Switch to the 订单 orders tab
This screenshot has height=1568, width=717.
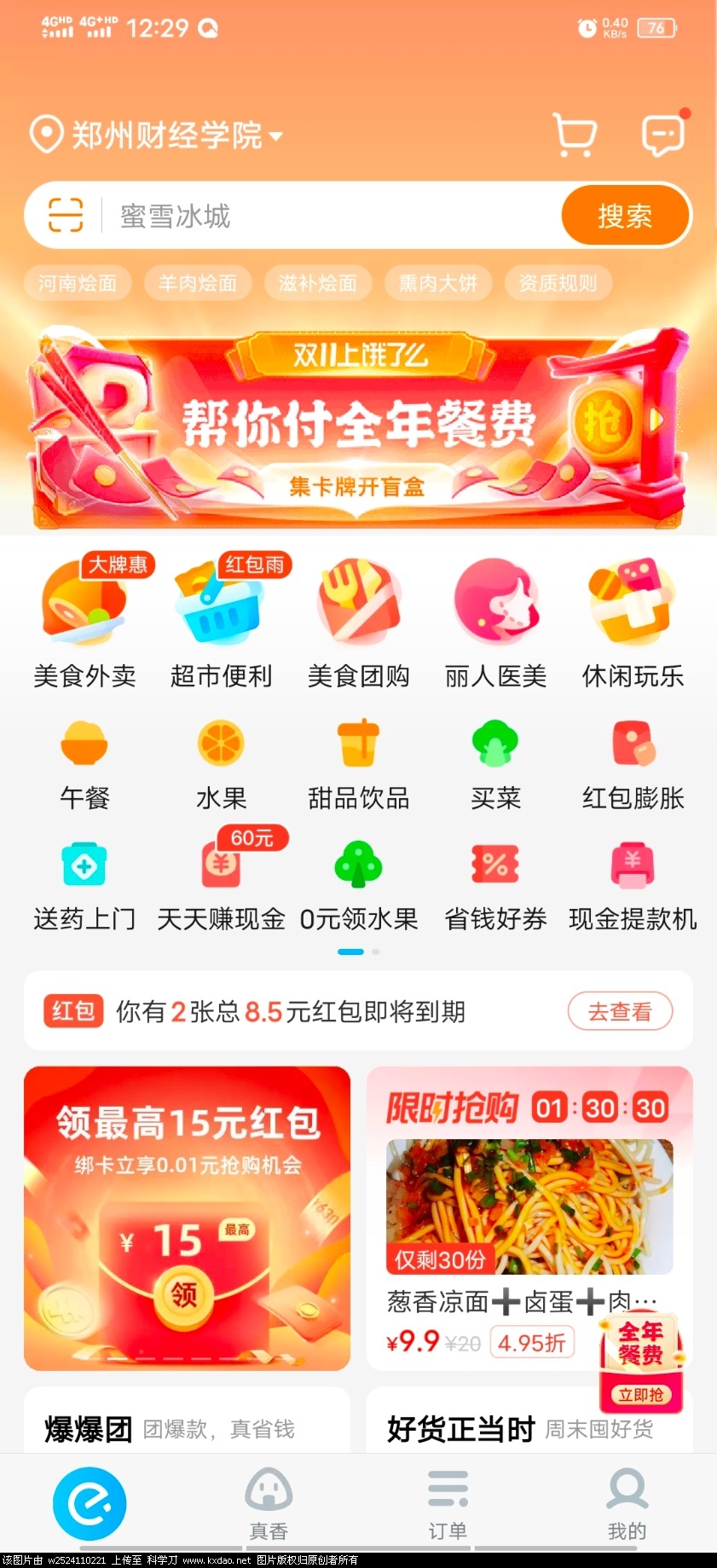[448, 1505]
